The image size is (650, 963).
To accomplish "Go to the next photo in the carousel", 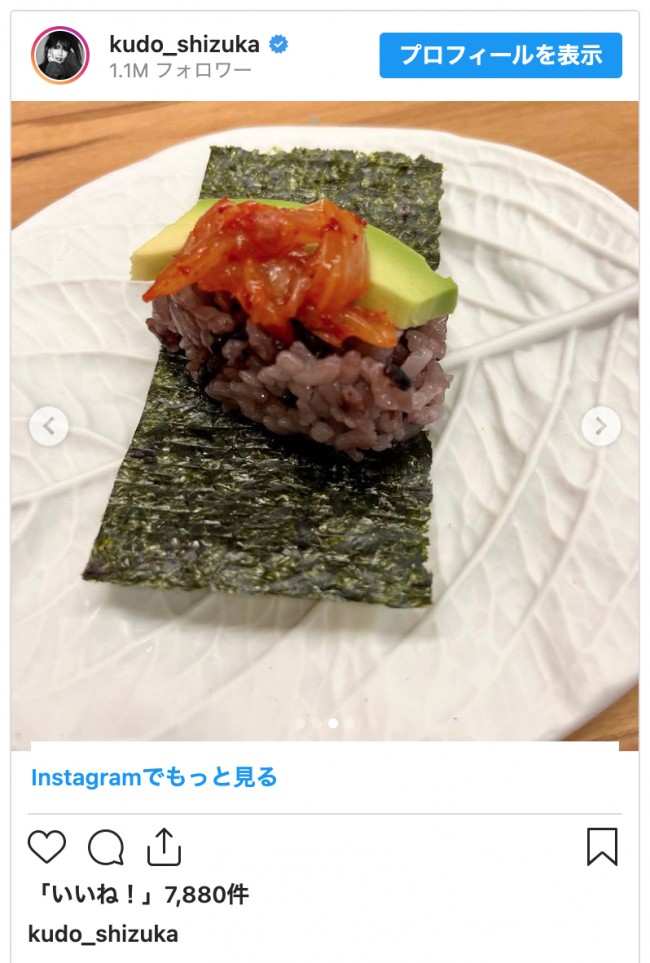I will (x=600, y=427).
